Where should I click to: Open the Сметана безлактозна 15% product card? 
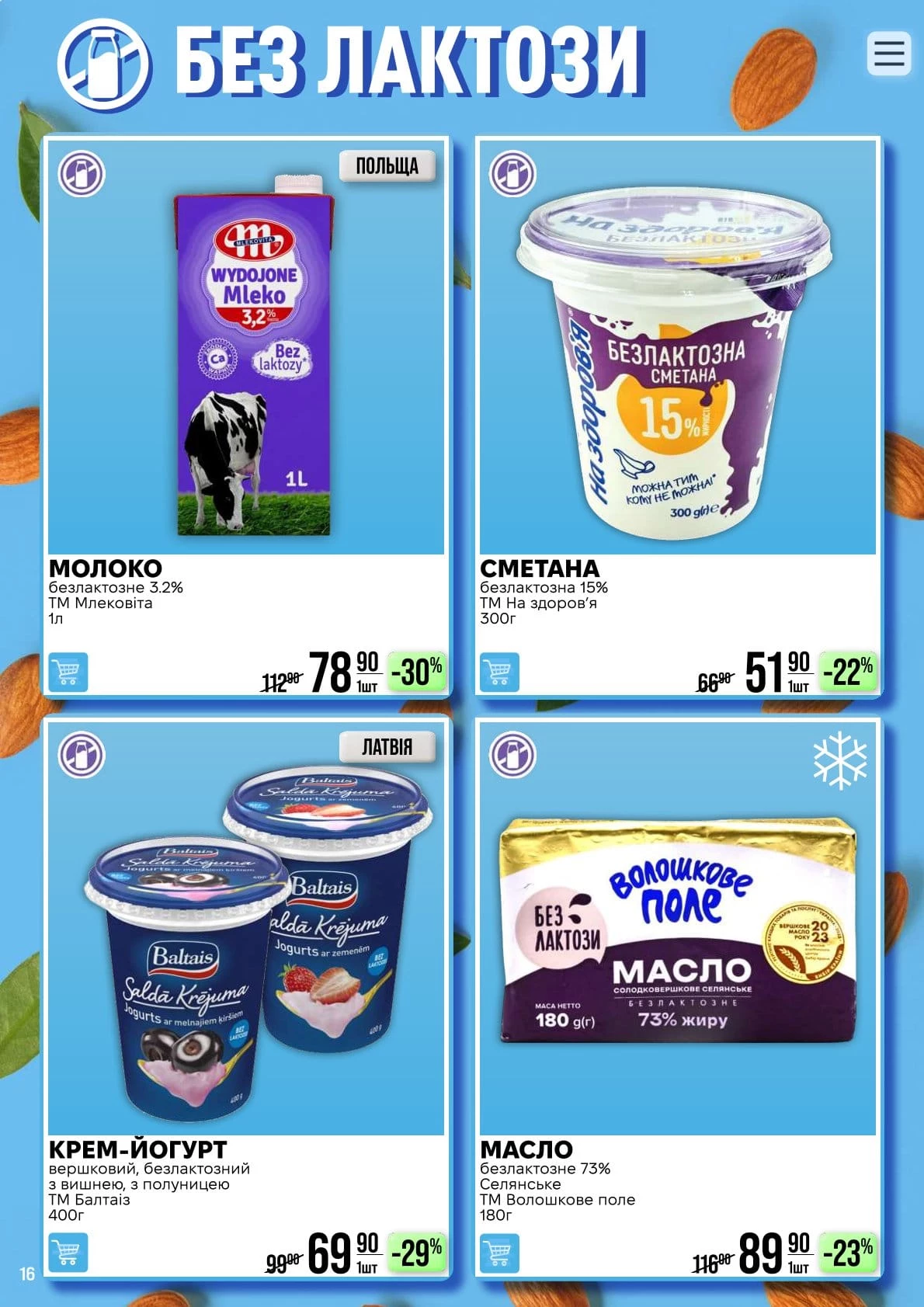[678, 416]
